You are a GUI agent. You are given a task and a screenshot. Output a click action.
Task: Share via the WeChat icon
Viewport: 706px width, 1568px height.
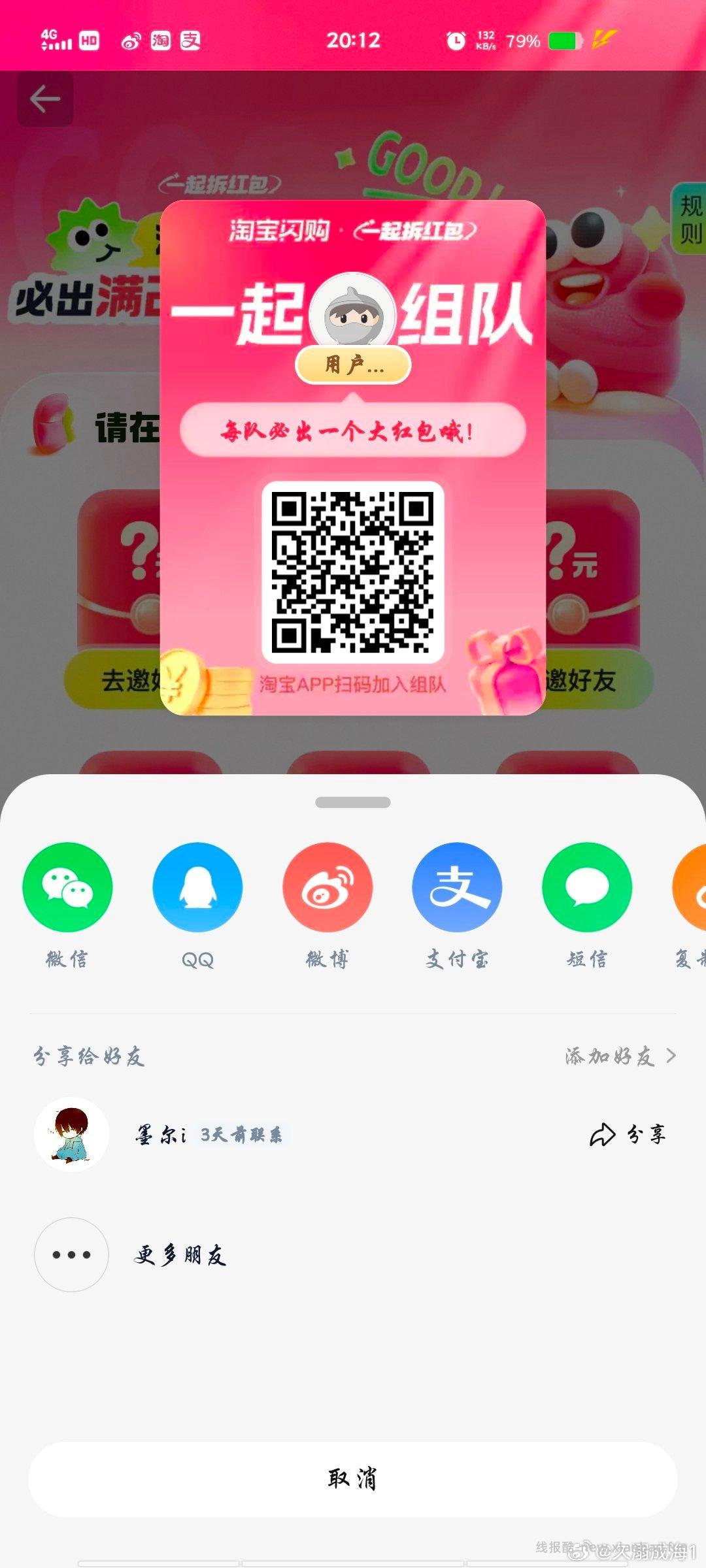pos(69,887)
